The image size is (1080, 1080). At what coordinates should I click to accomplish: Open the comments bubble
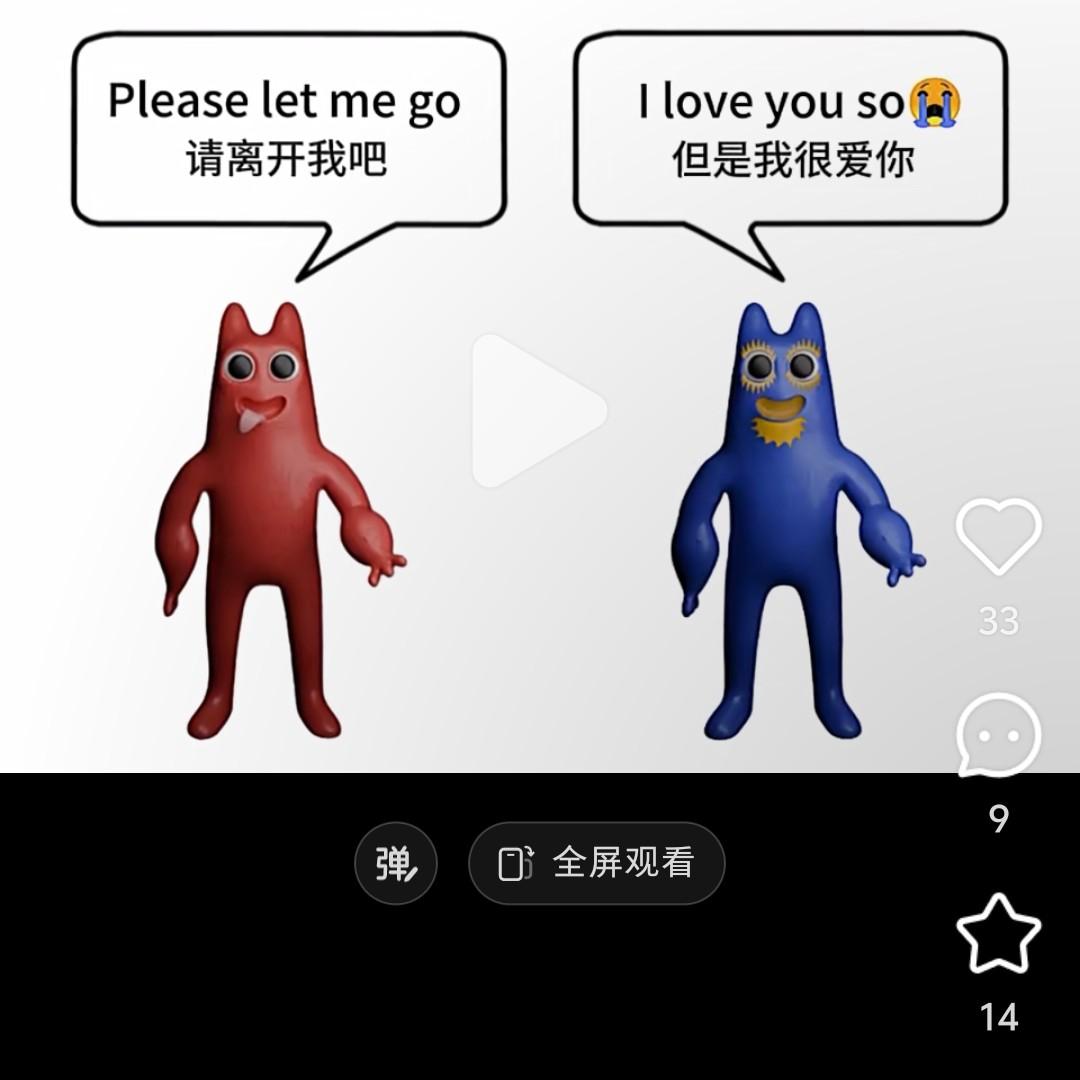point(998,735)
